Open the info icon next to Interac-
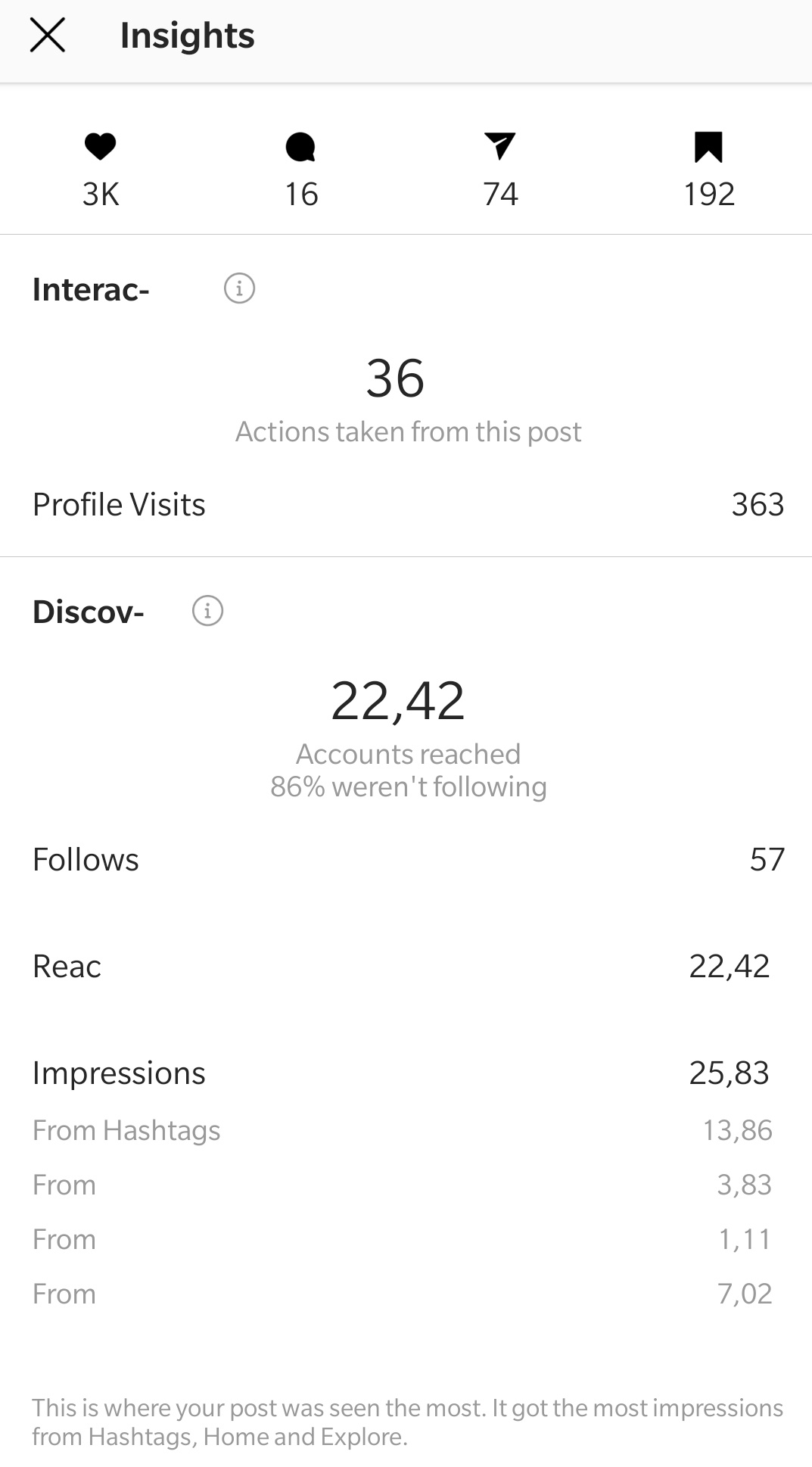This screenshot has height=1467, width=812. click(239, 288)
